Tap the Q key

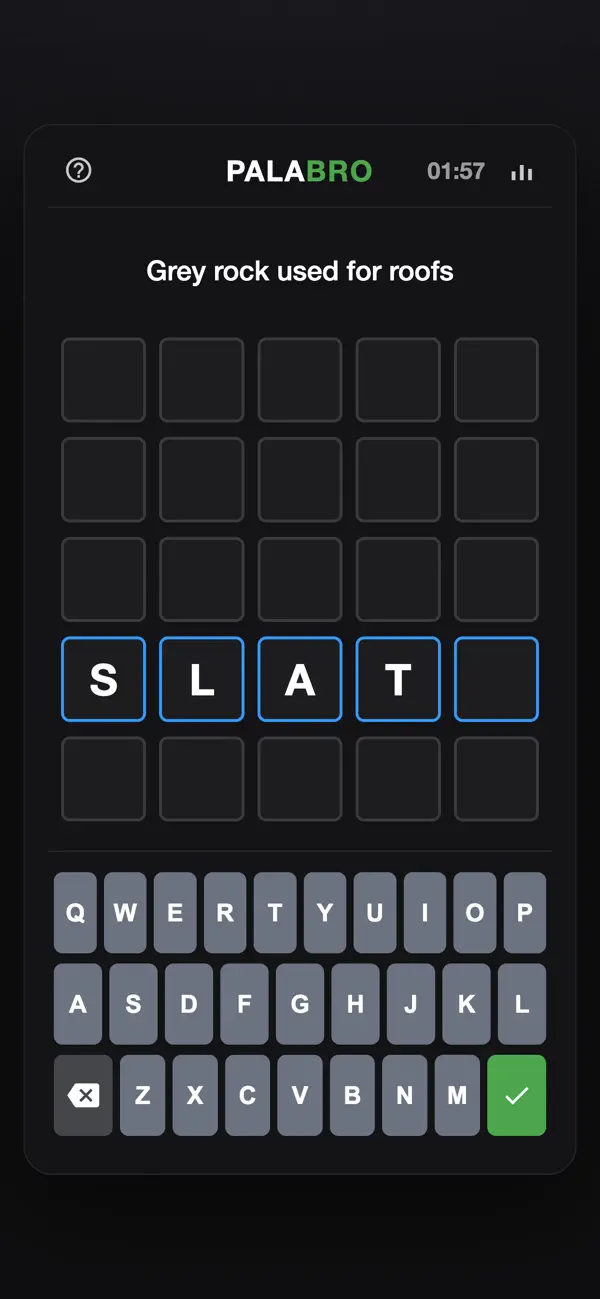[x=75, y=912]
